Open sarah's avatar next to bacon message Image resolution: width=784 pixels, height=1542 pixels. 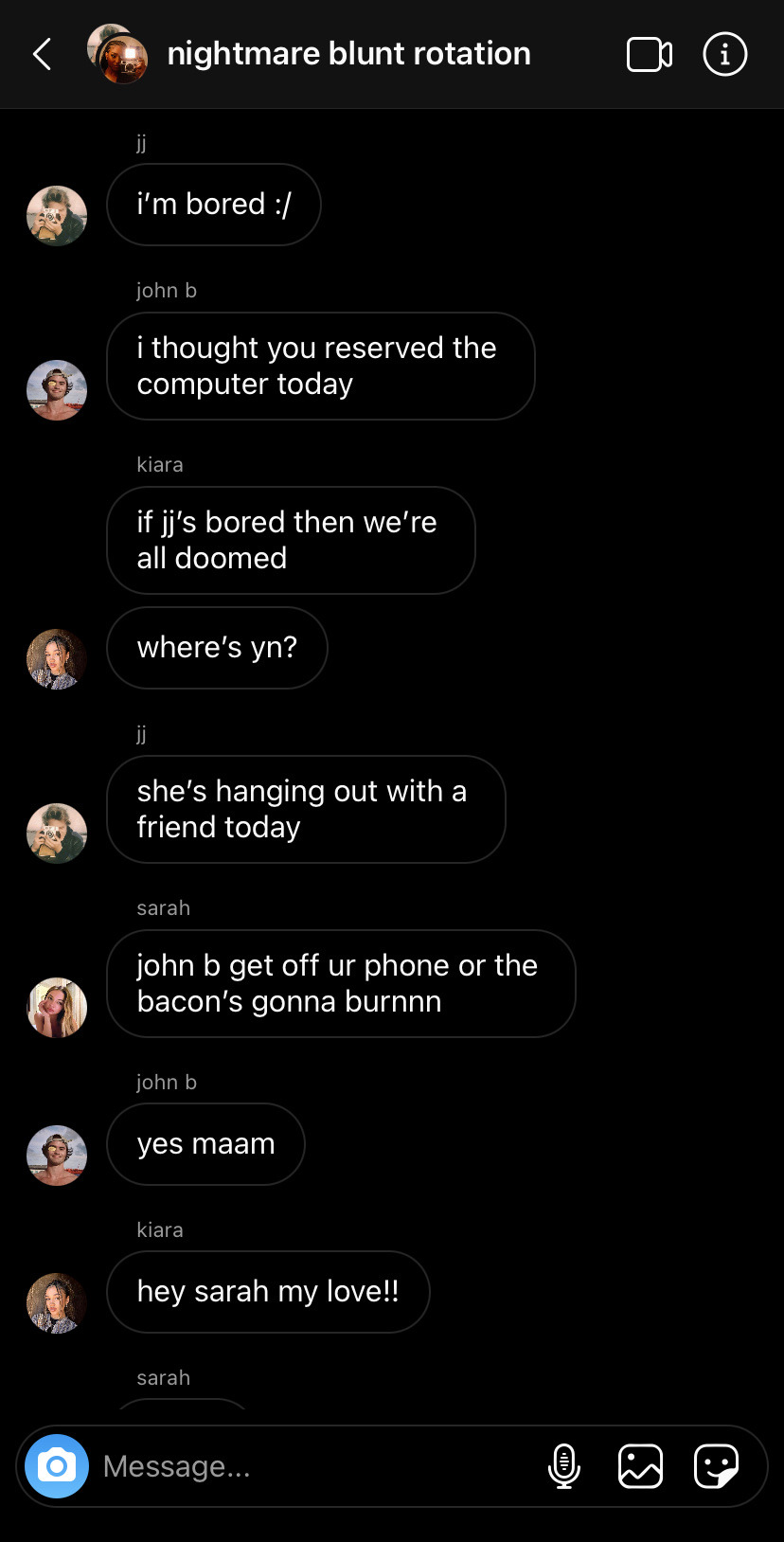click(57, 1008)
